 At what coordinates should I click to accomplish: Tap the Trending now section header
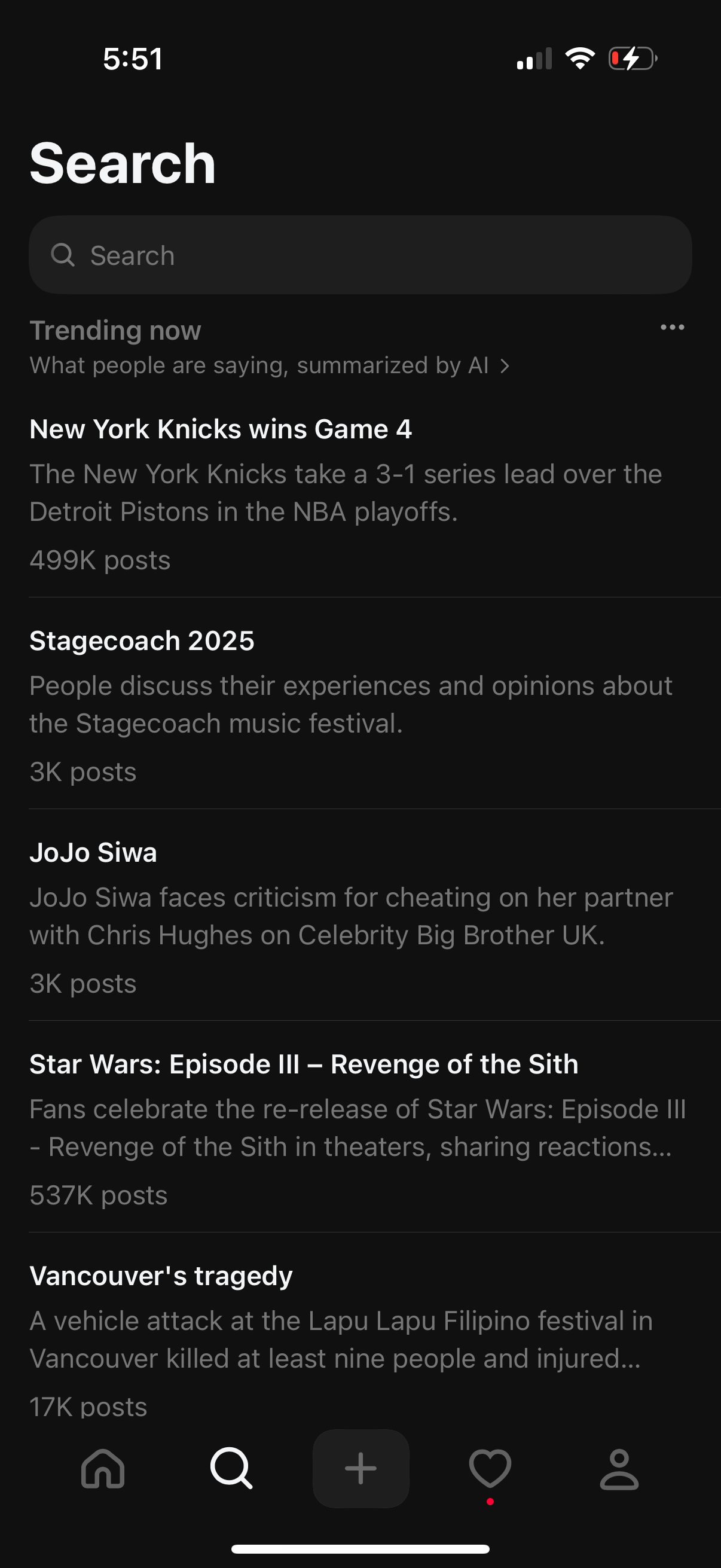tap(115, 330)
